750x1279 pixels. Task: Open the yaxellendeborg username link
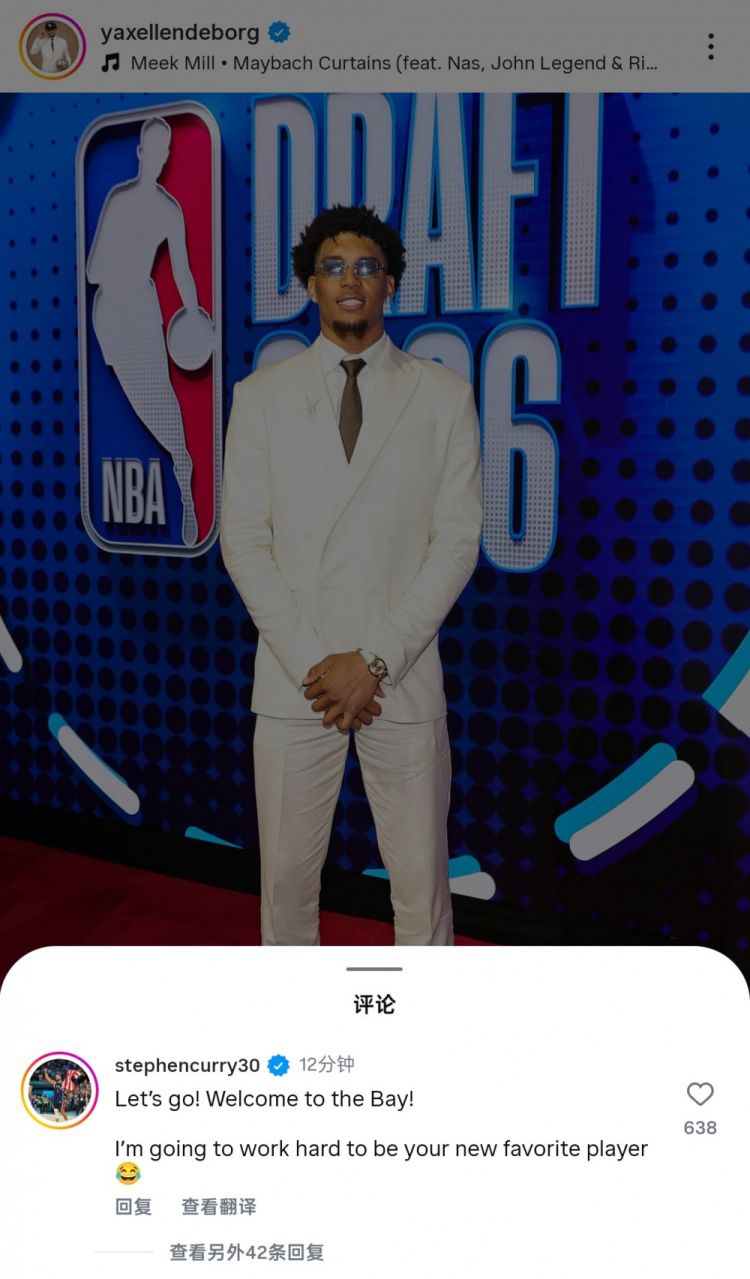click(179, 32)
